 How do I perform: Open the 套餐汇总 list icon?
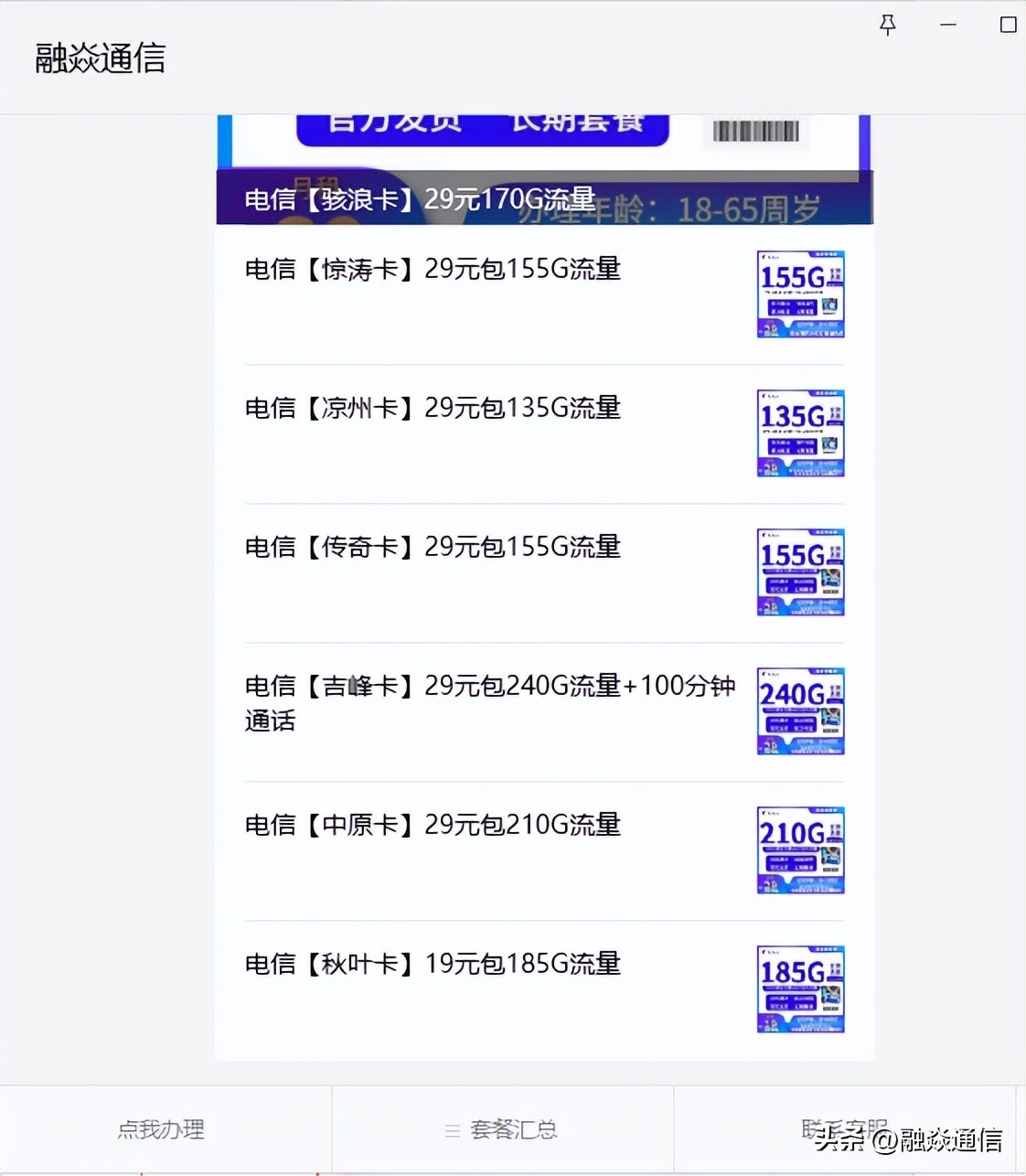[x=451, y=1129]
